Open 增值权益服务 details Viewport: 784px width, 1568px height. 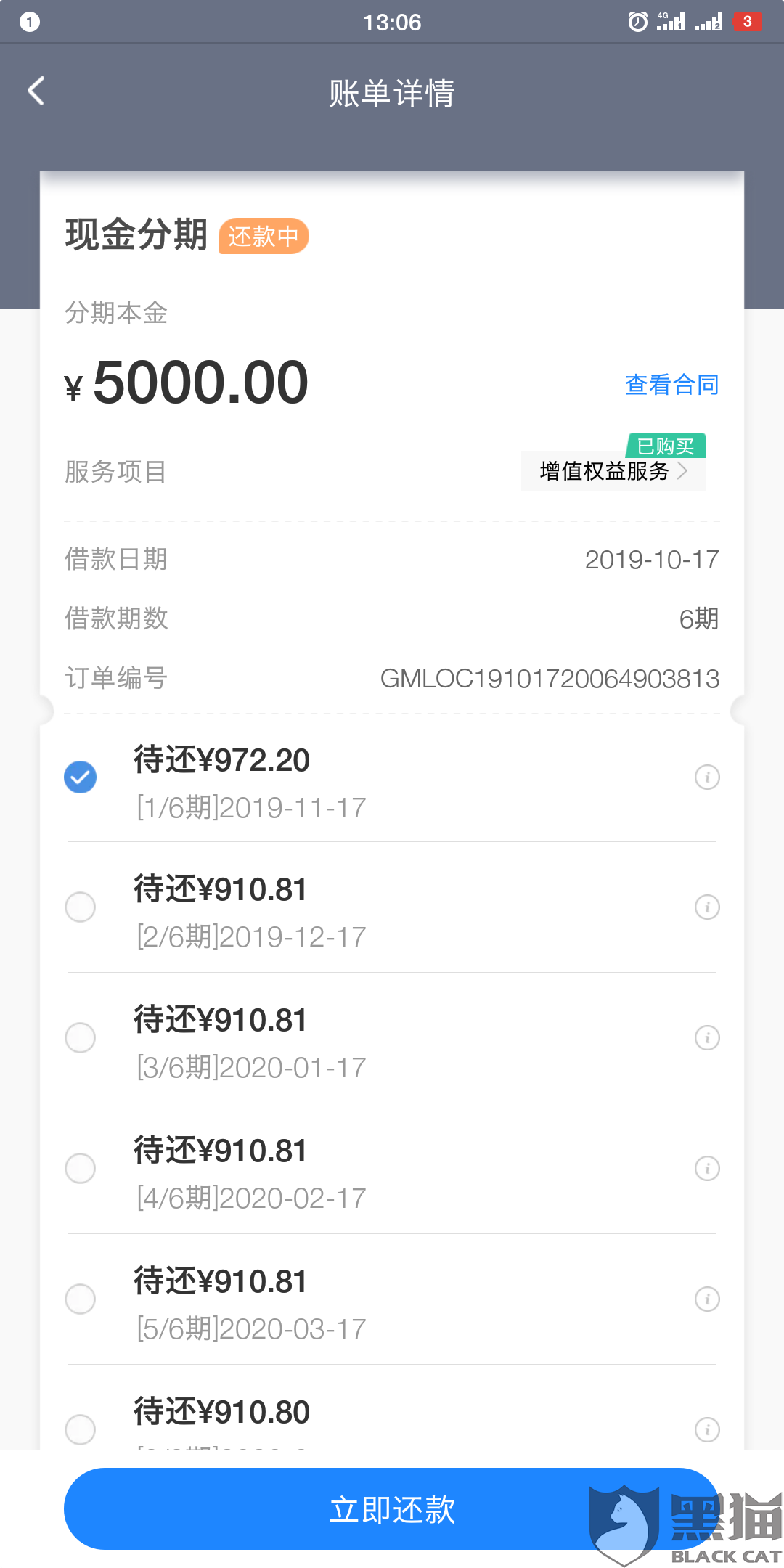point(613,471)
